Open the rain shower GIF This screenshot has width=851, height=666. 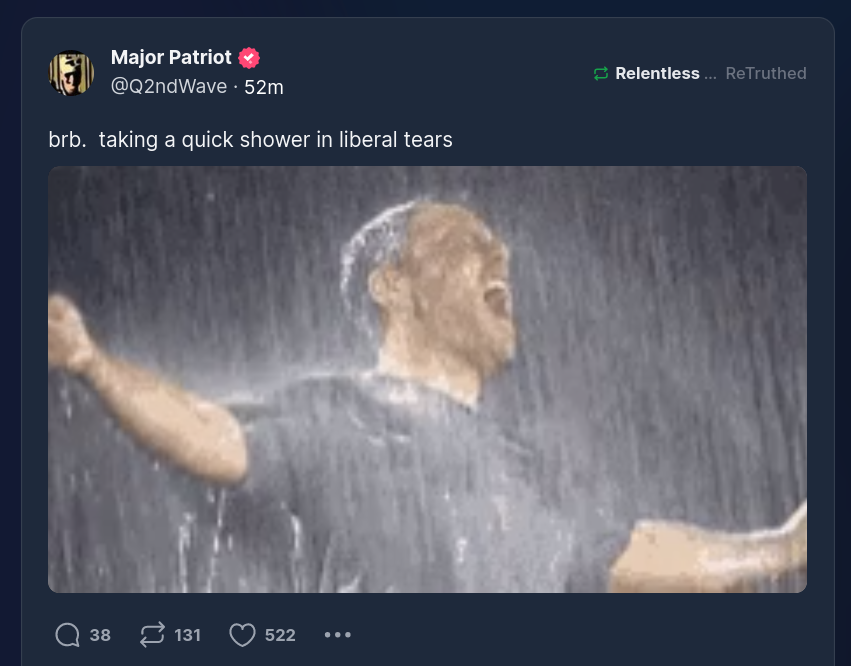[x=427, y=379]
